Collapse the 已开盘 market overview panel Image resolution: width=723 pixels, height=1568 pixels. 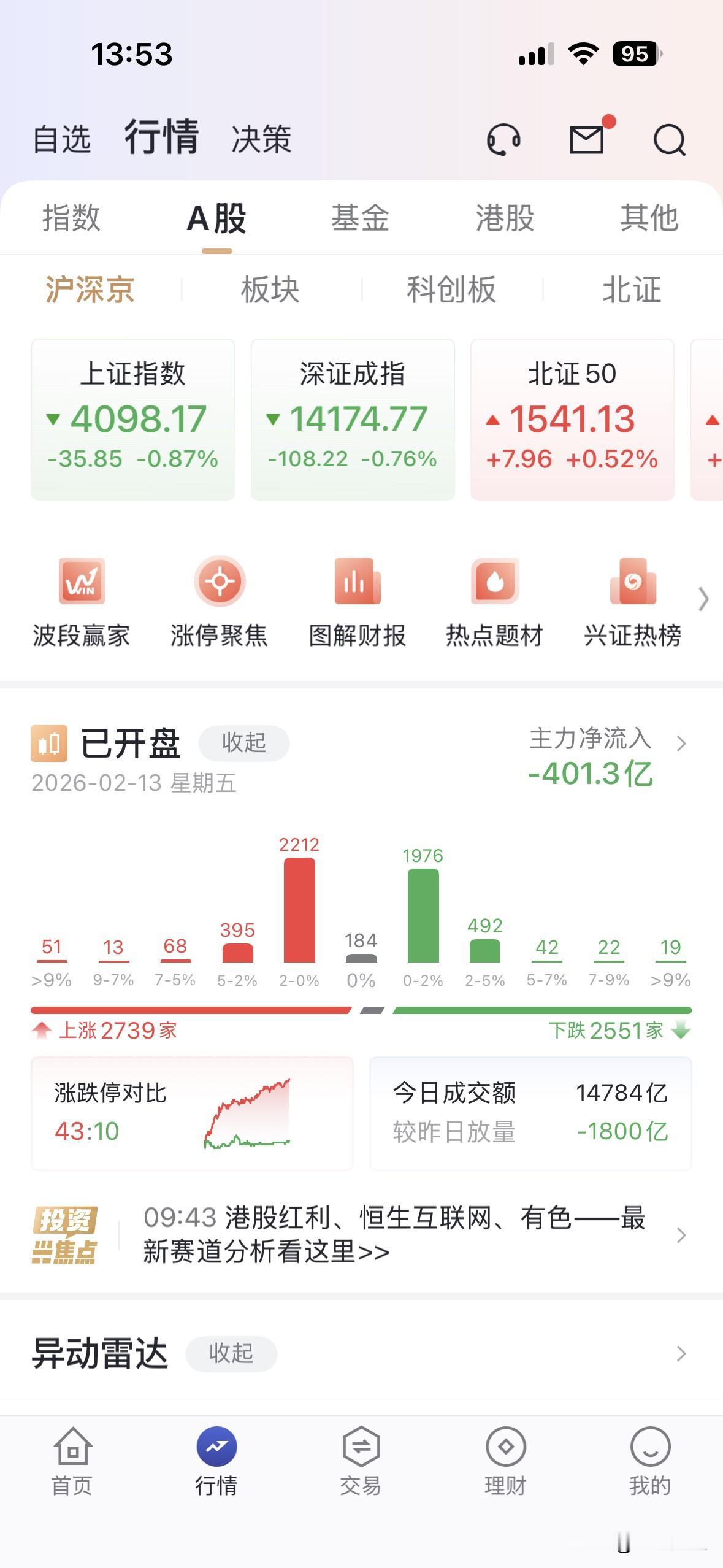243,743
